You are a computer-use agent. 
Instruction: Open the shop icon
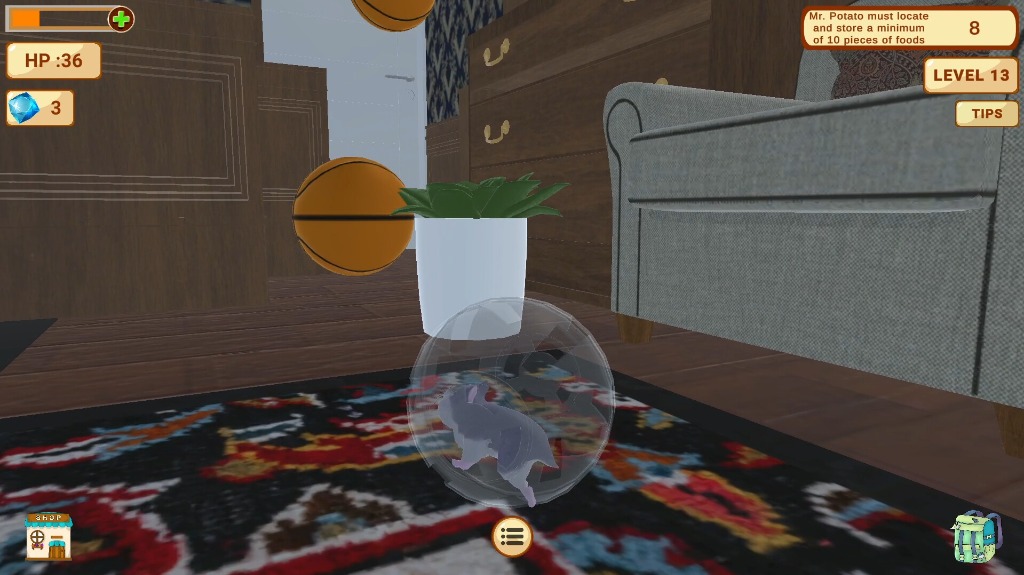point(48,535)
